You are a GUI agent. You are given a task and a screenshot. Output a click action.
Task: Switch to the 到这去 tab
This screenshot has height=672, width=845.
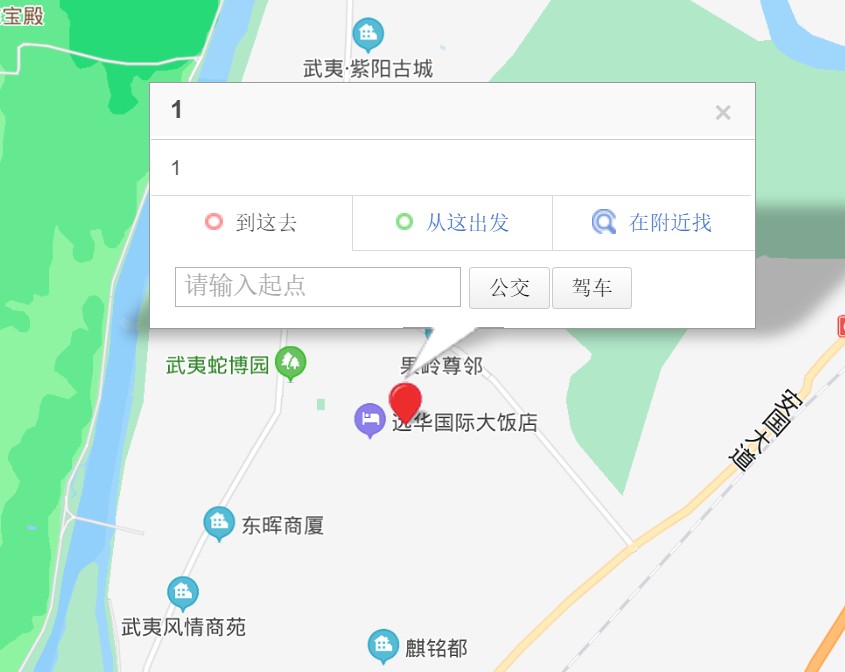[251, 223]
